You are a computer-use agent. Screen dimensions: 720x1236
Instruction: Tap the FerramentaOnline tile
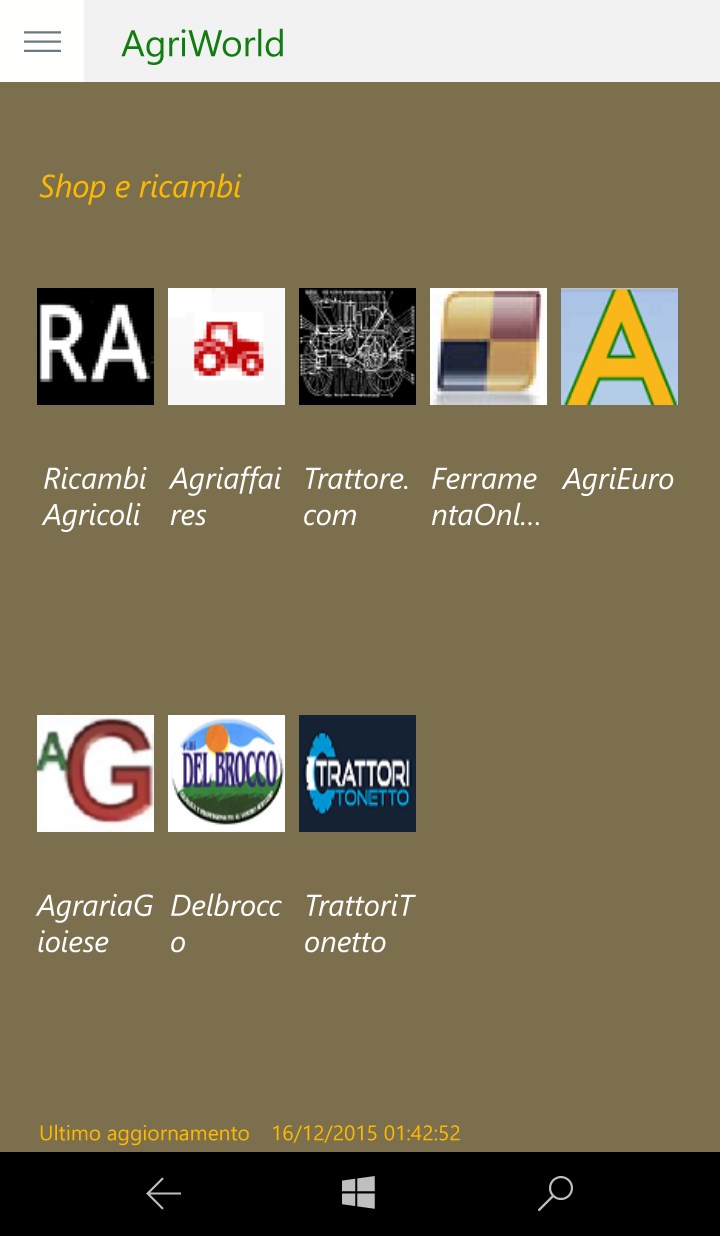click(488, 347)
